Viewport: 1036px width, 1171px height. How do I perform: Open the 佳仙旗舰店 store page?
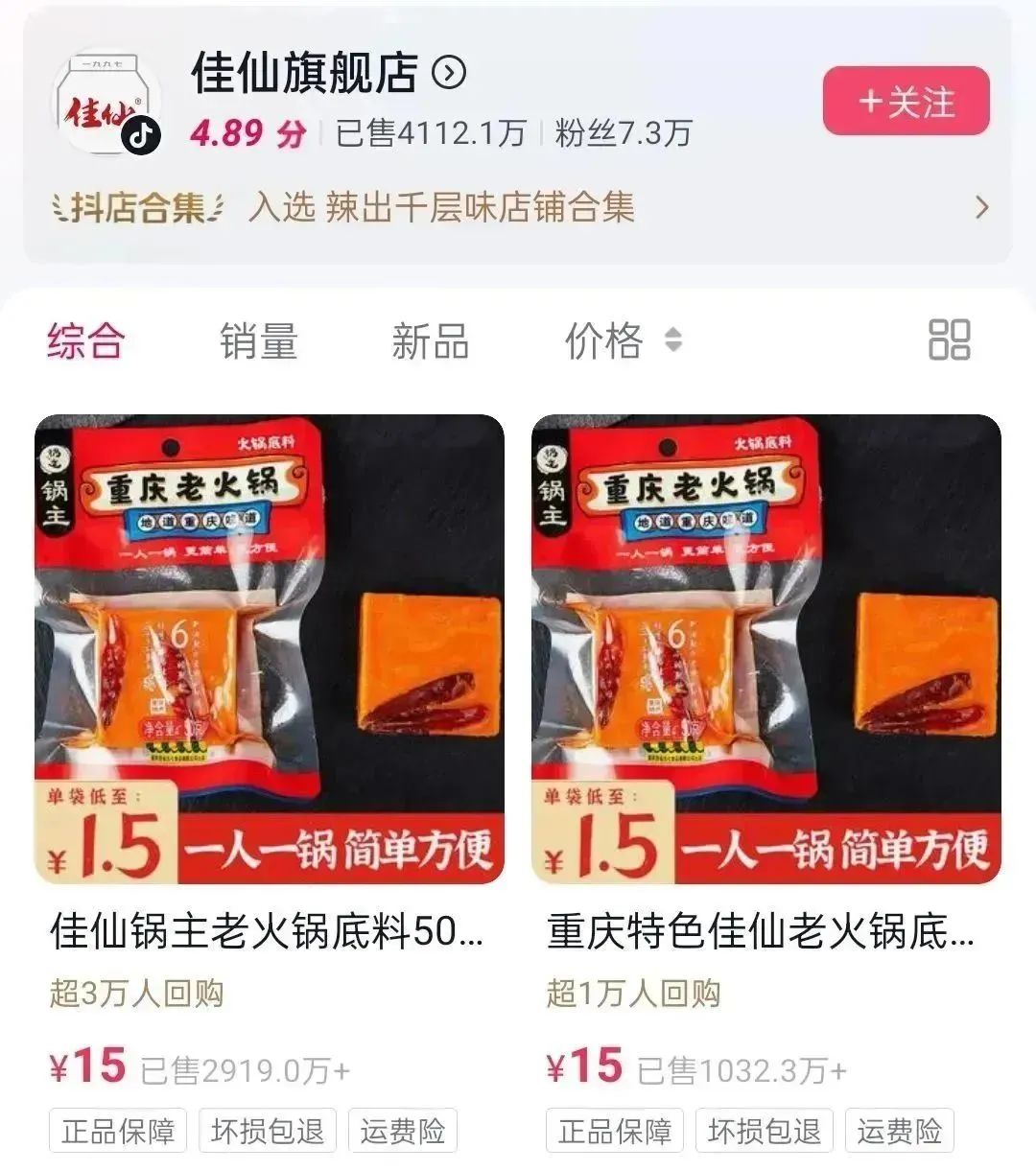[326, 73]
